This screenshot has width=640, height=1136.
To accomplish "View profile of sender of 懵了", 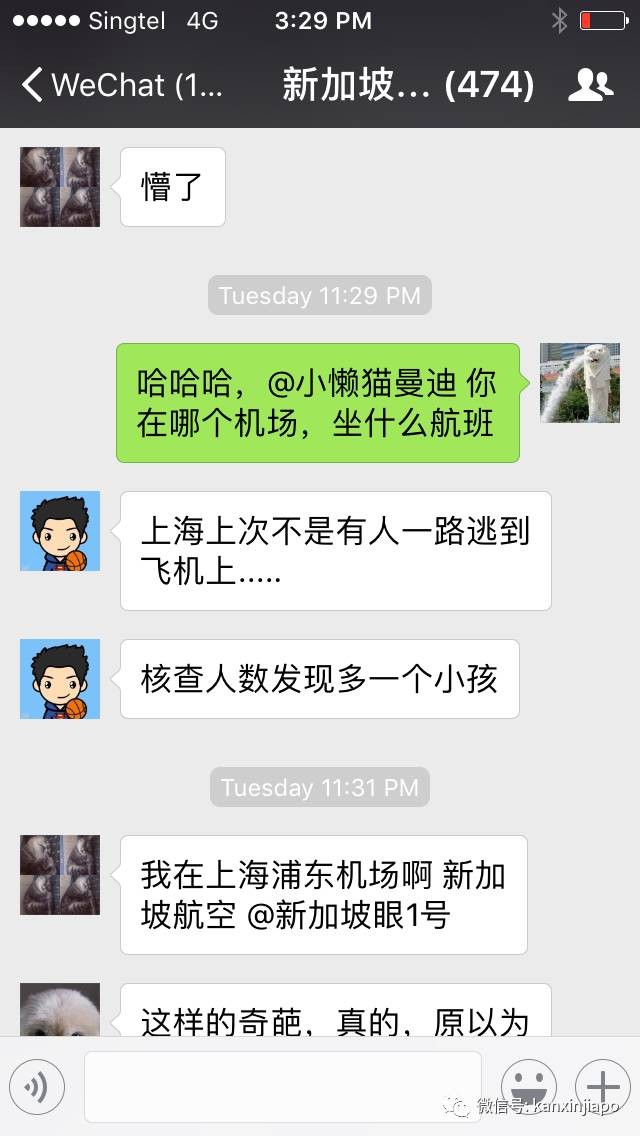I will pyautogui.click(x=60, y=187).
